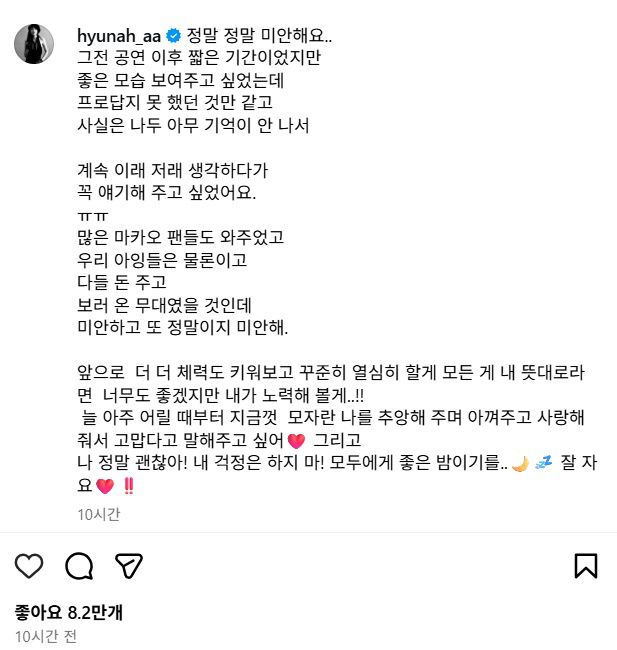Open the hyunah_aa profile picture
This screenshot has height=650, width=617.
[34, 43]
